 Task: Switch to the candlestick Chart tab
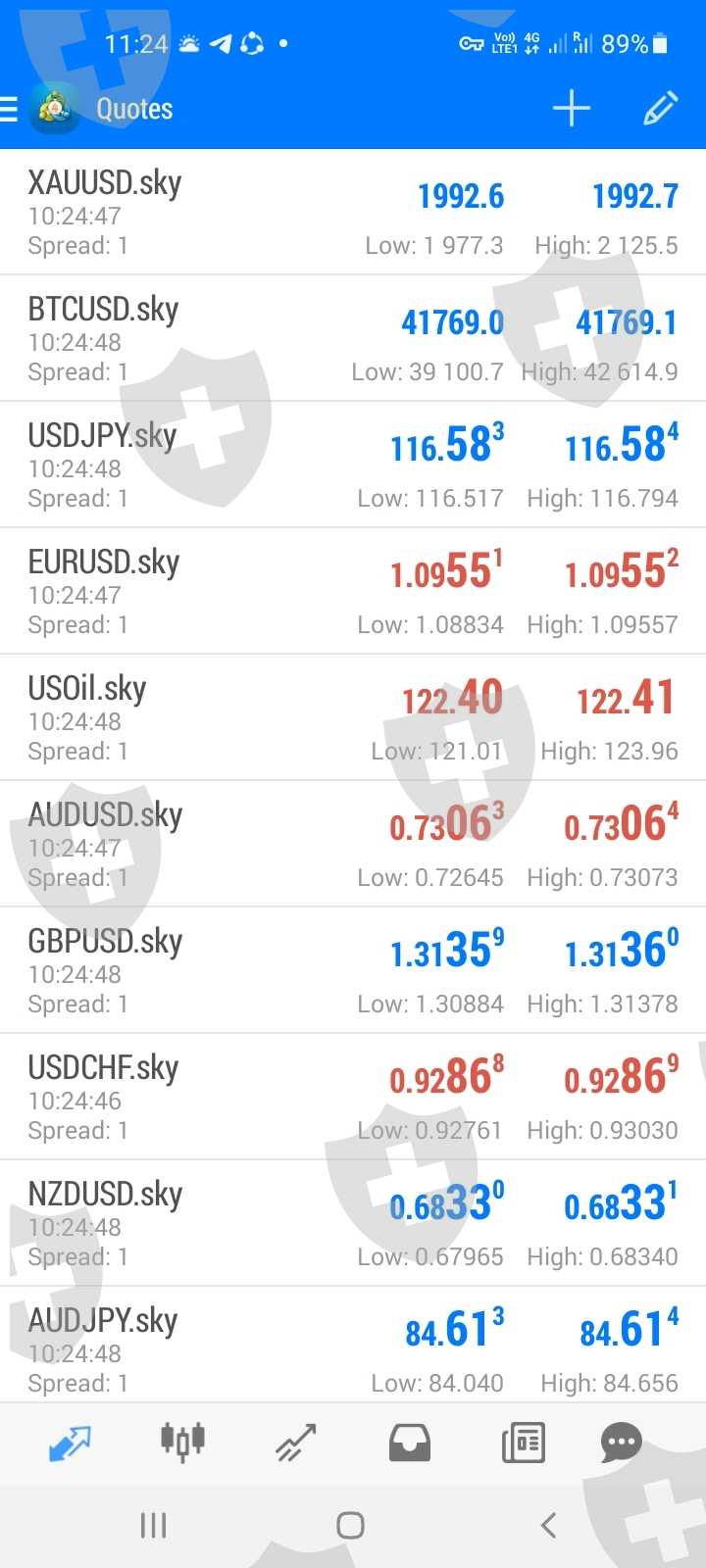point(182,1443)
